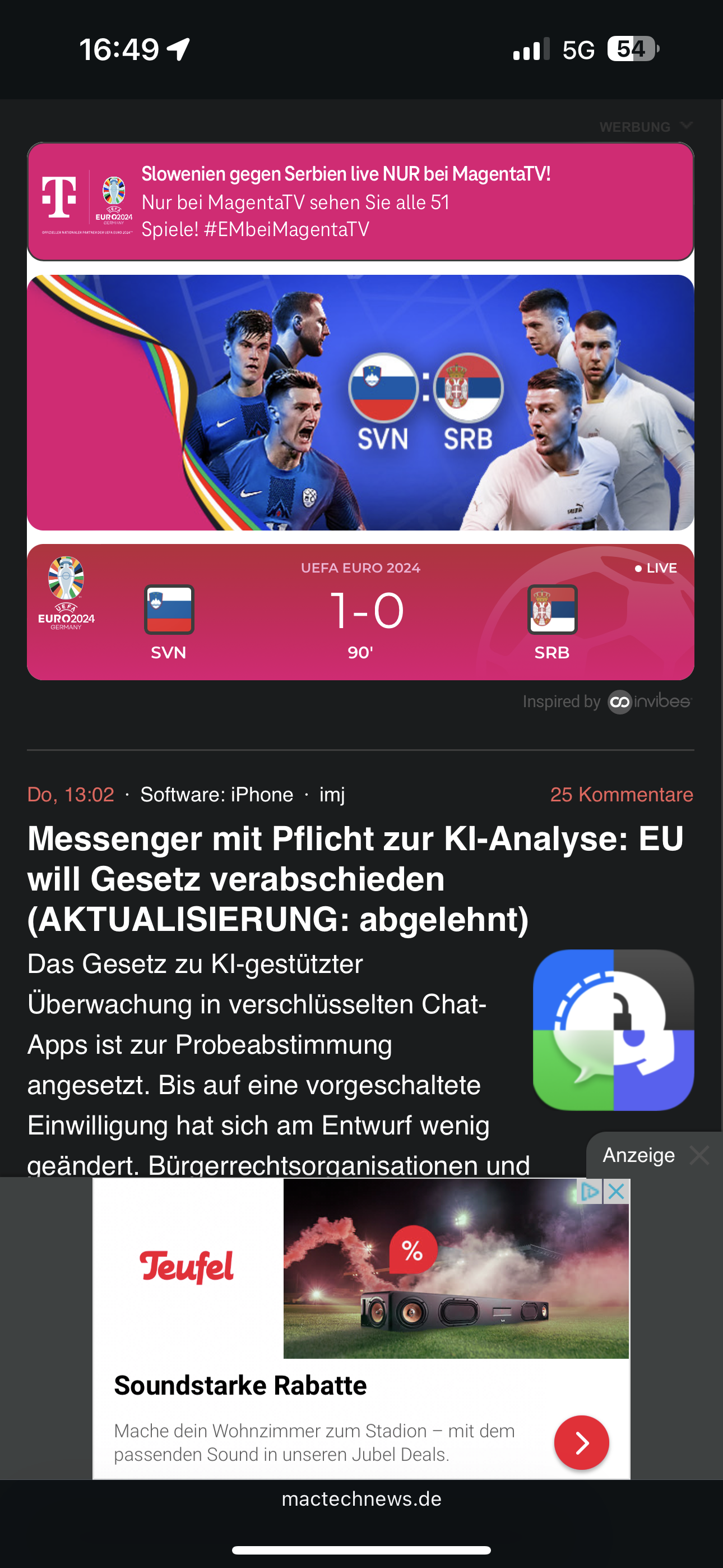Viewport: 723px width, 1568px height.
Task: Close the Teufel ad via its X
Action: [617, 1191]
